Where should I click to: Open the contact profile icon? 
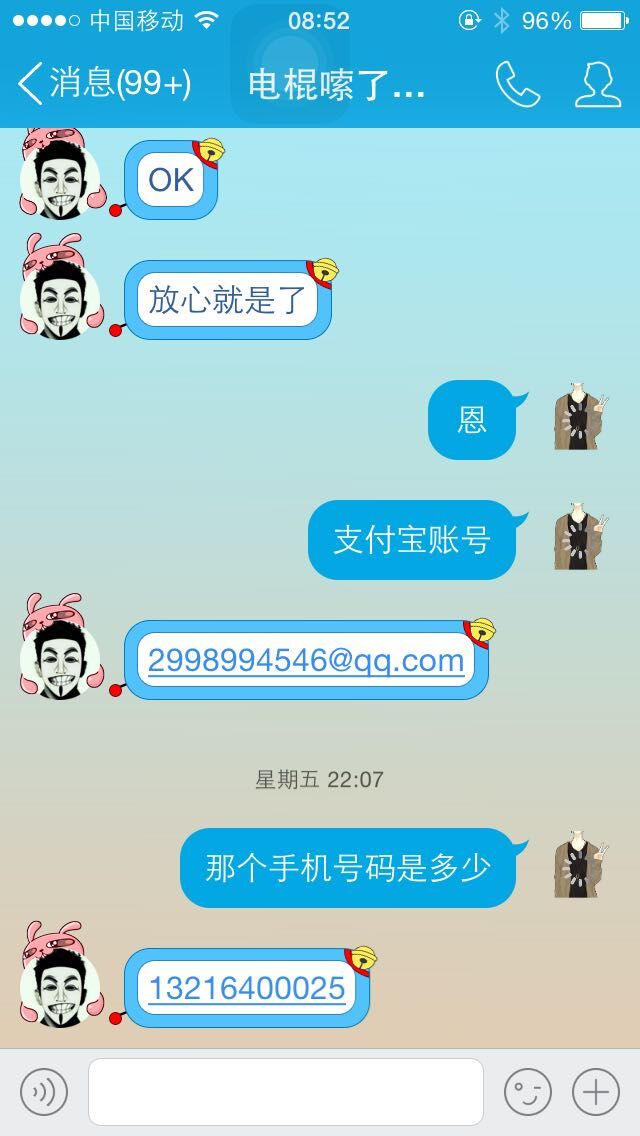point(598,85)
